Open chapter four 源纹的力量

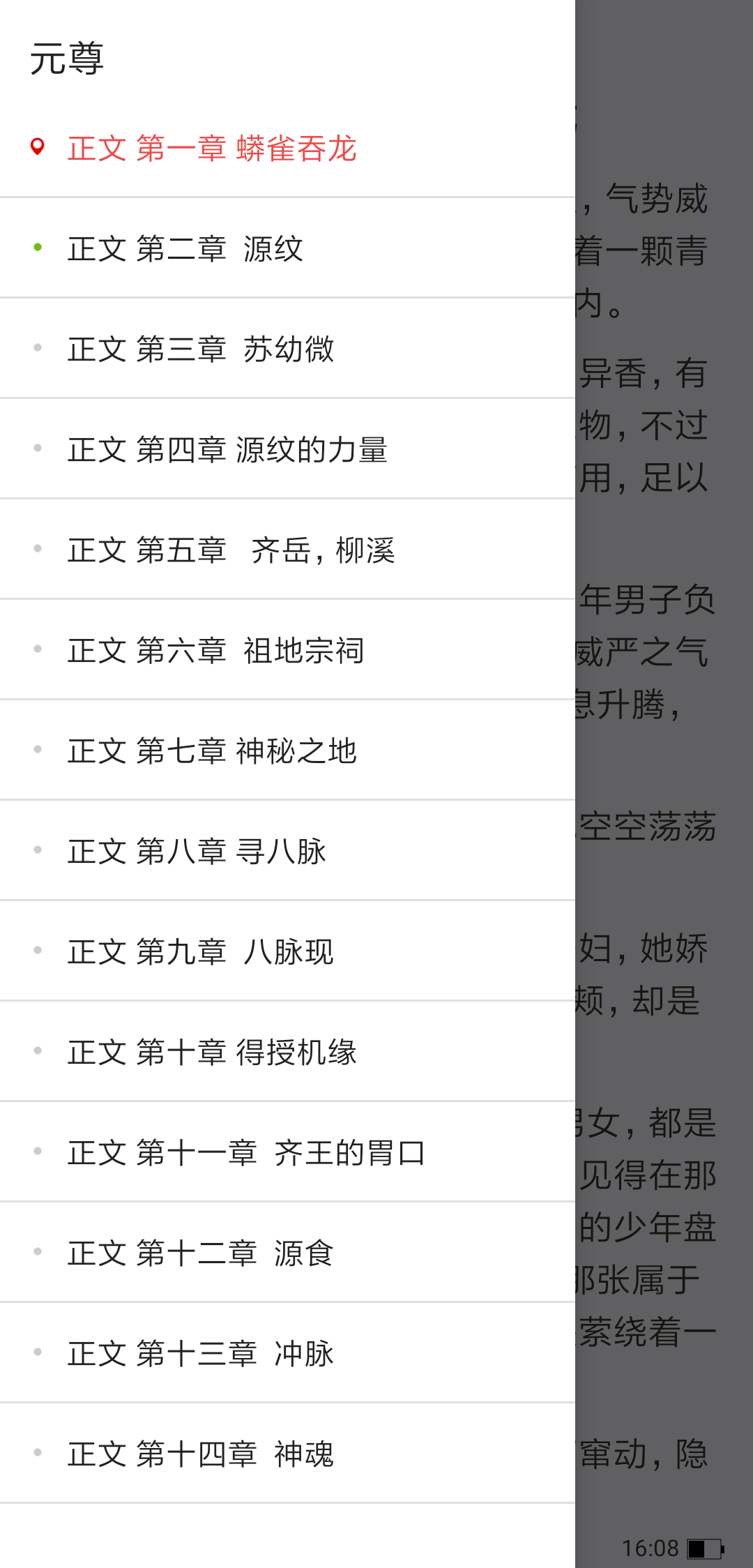pos(287,449)
